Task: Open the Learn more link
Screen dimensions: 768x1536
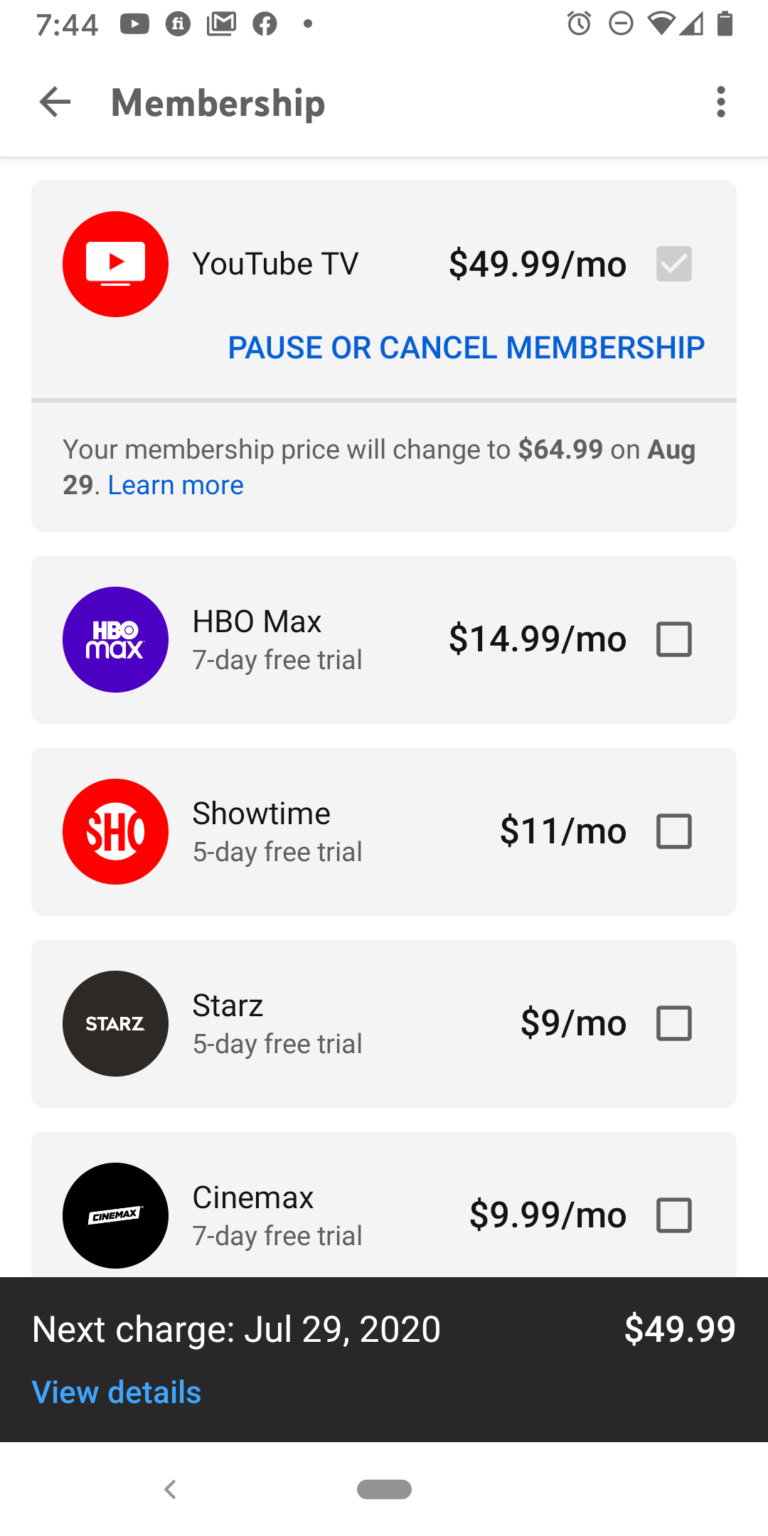Action: pos(176,485)
